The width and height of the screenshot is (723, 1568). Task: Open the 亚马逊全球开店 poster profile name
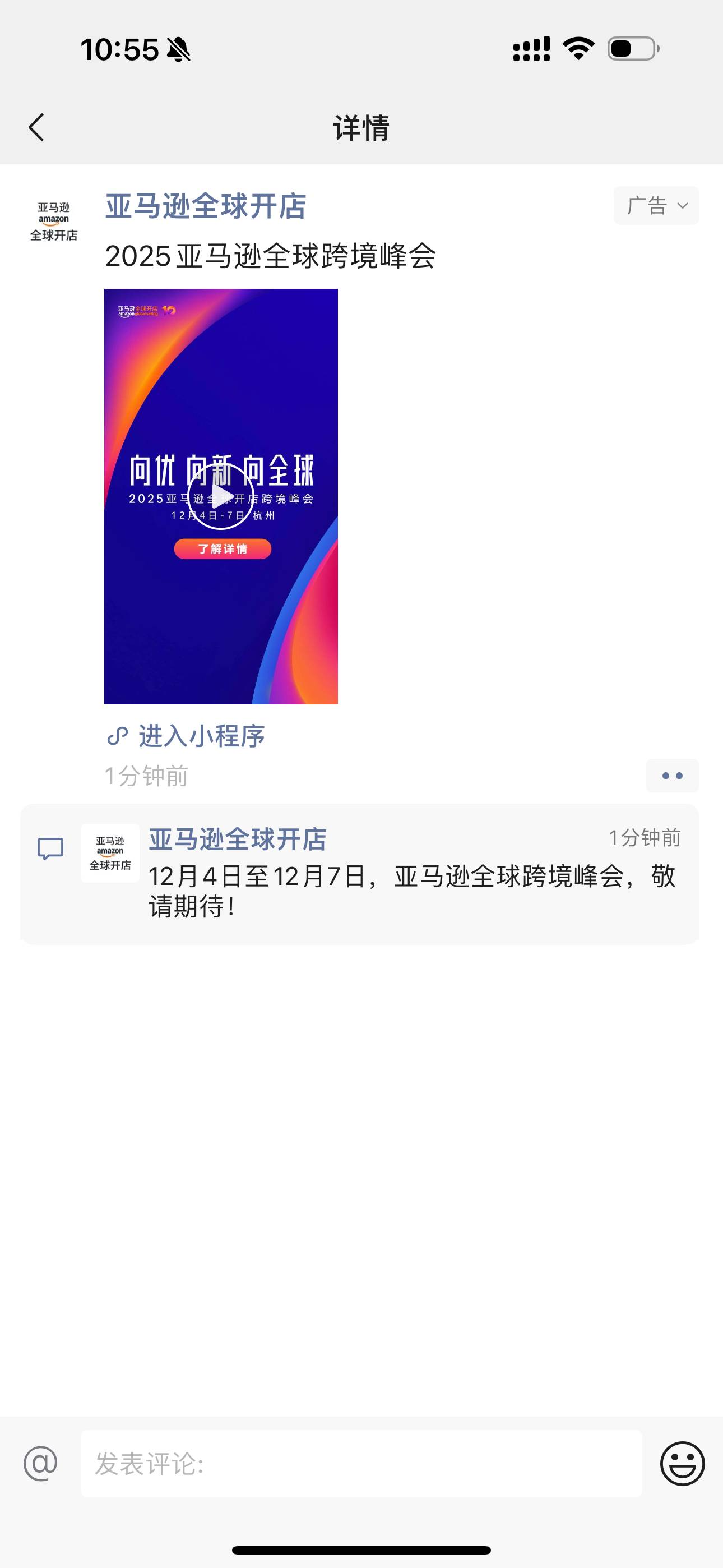[x=206, y=206]
